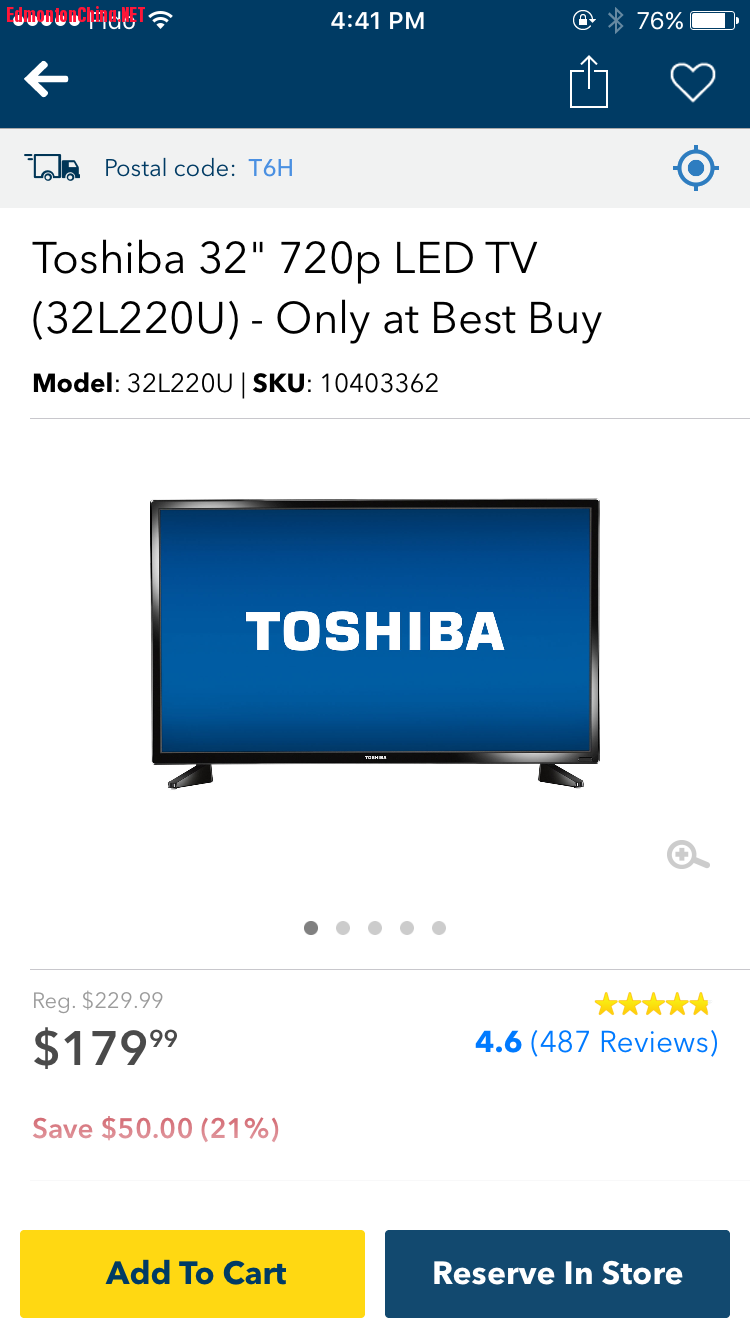Open the 487 Reviews link
Screen dimensions: 750x1334
[x=623, y=1042]
